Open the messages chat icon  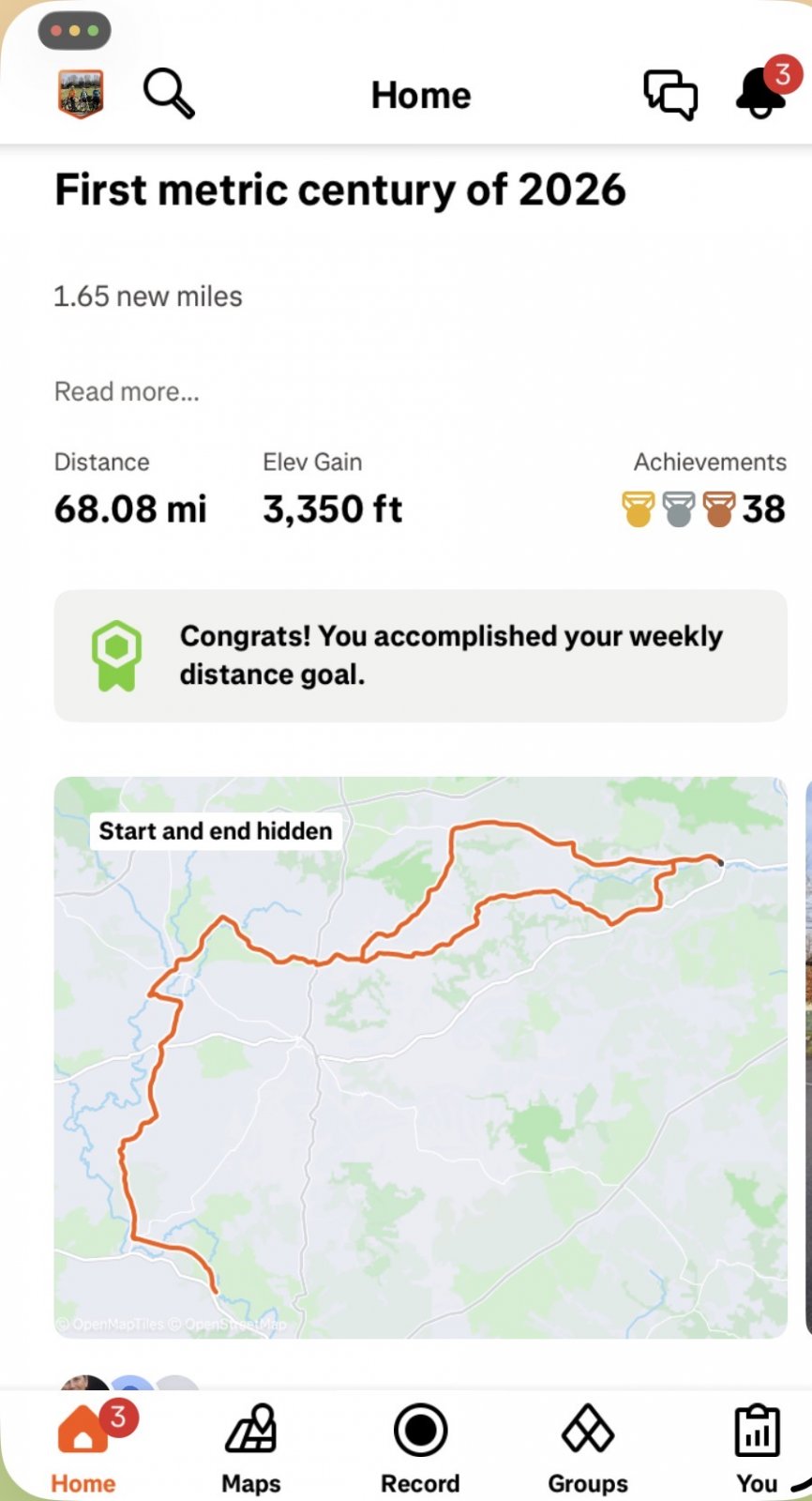(669, 94)
